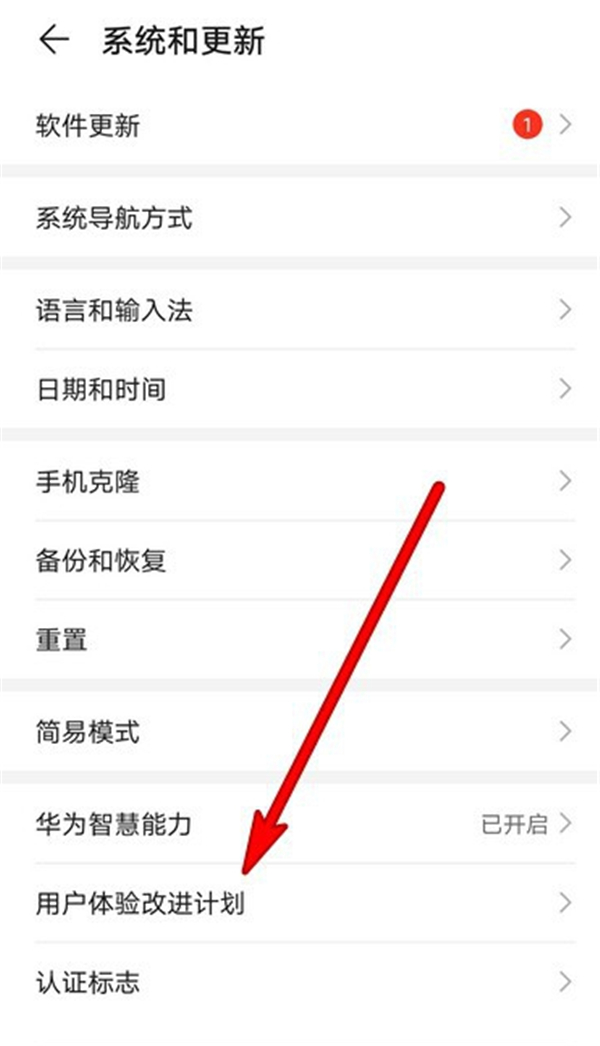Go back from 系统和更新
The height and width of the screenshot is (1046, 600).
(53, 40)
